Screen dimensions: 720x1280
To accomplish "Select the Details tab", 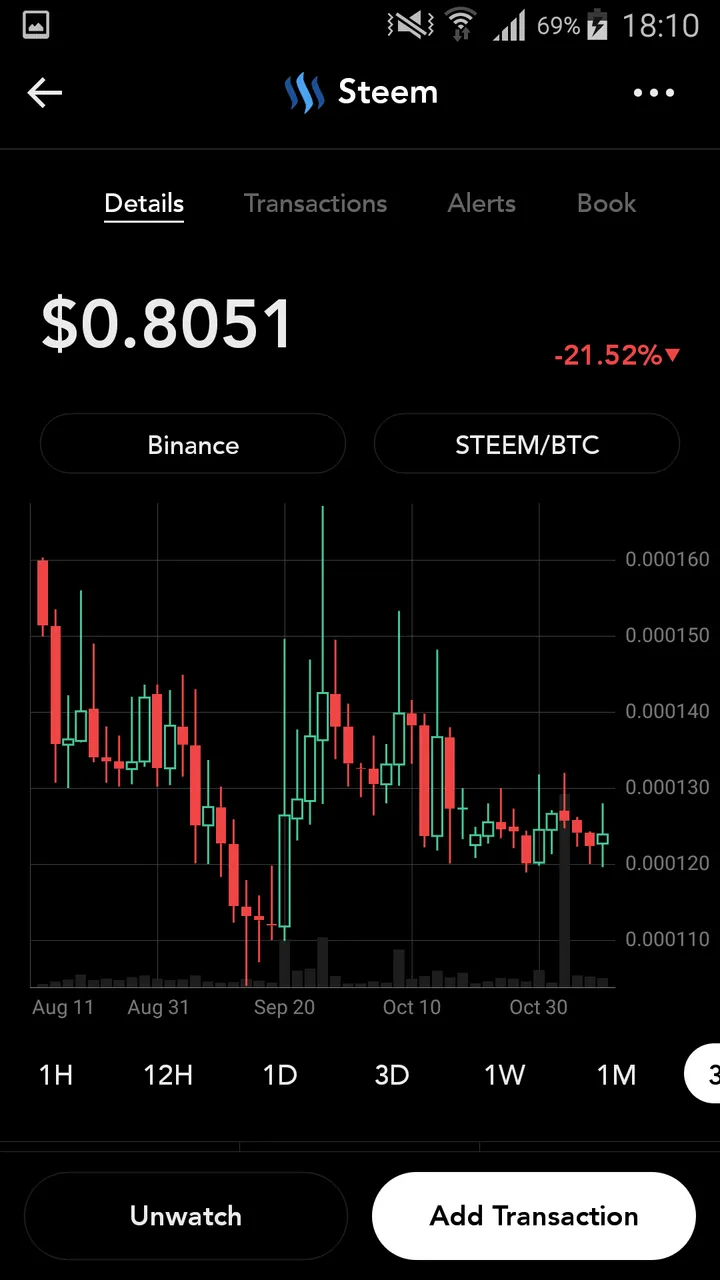I will click(144, 204).
